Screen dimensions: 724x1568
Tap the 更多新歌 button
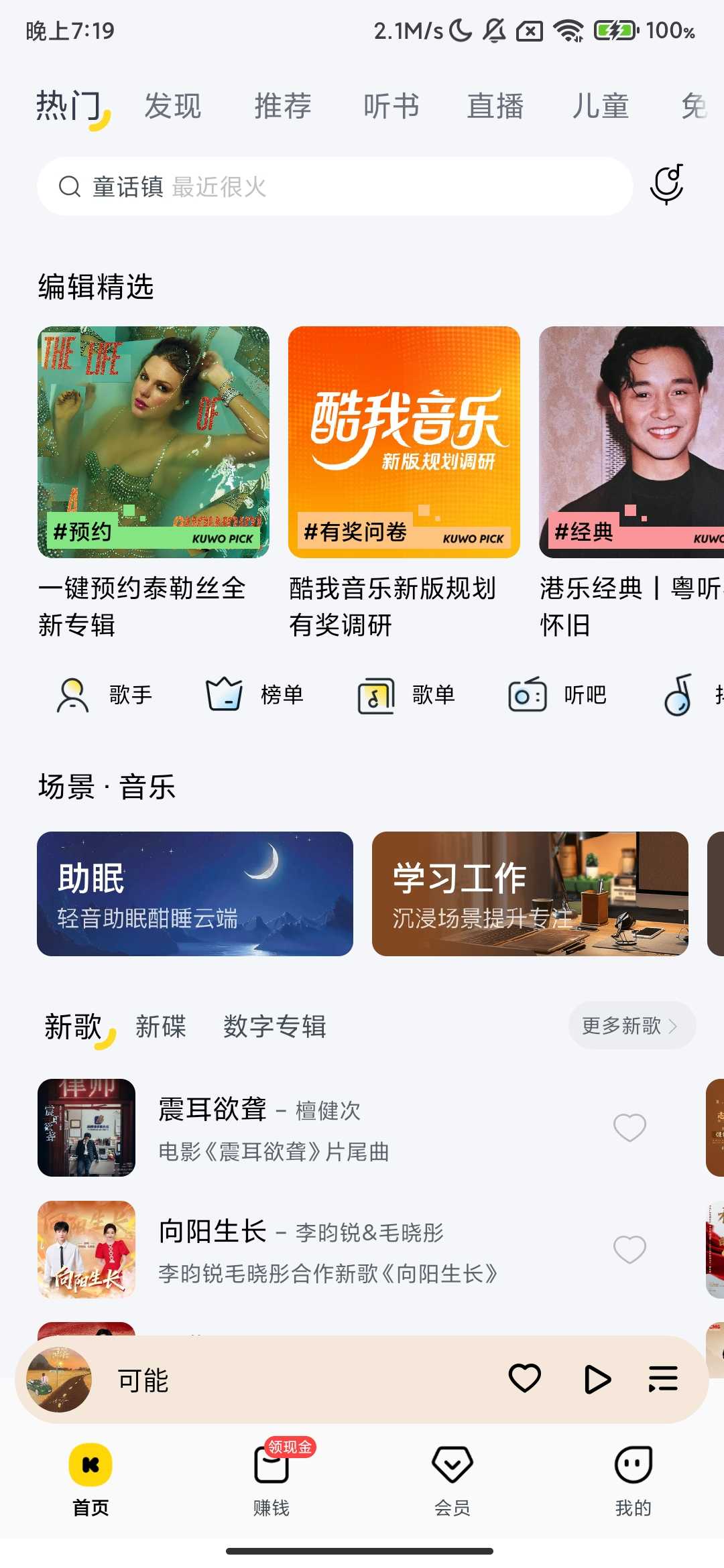click(631, 1026)
